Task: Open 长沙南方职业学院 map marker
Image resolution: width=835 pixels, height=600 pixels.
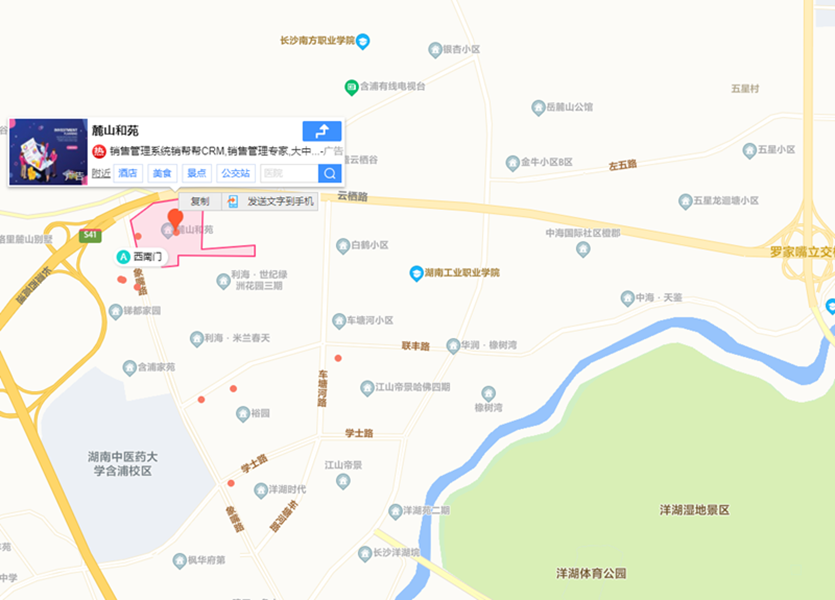Action: (x=364, y=41)
